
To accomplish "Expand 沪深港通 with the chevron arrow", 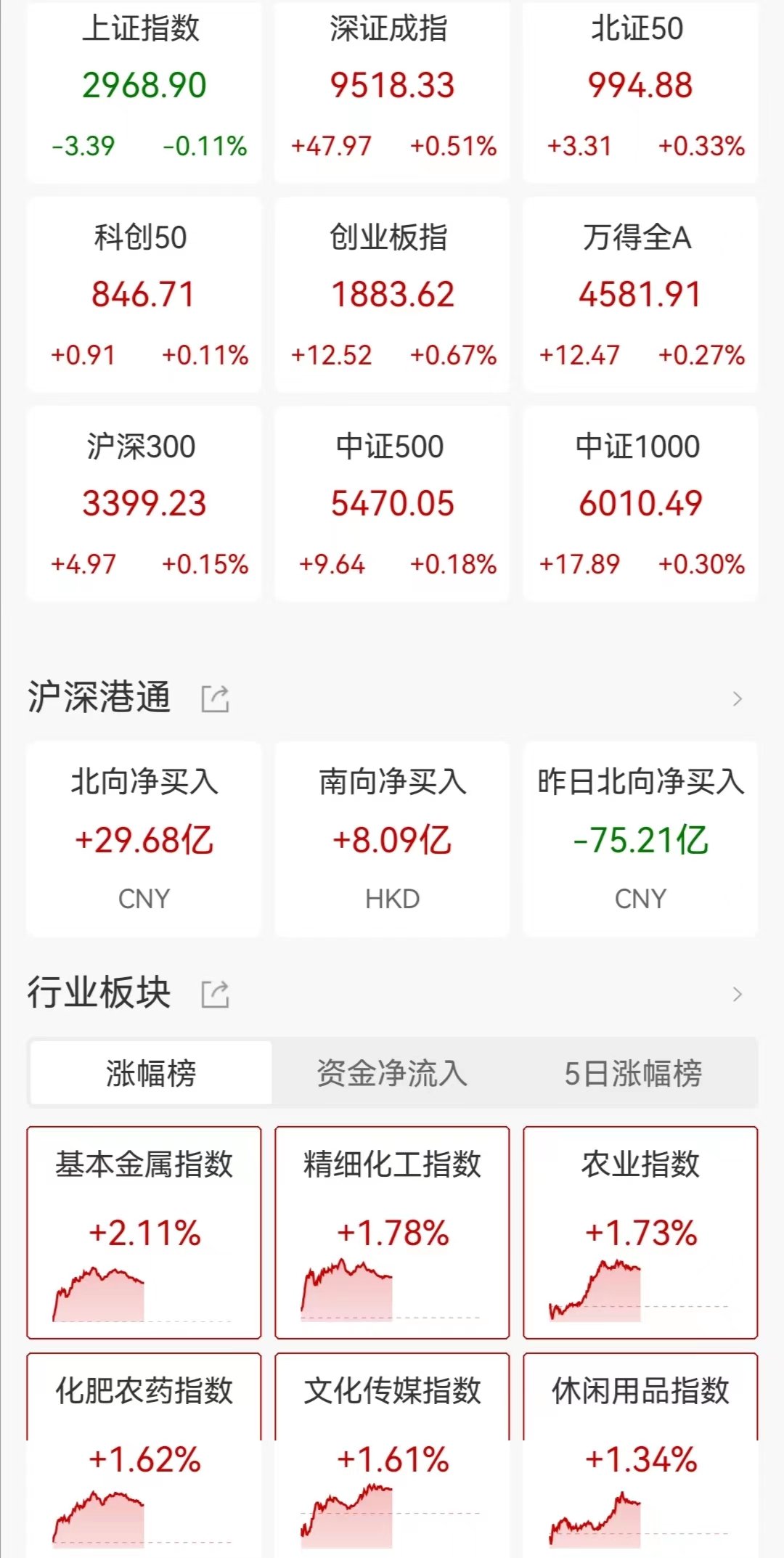I will click(738, 698).
